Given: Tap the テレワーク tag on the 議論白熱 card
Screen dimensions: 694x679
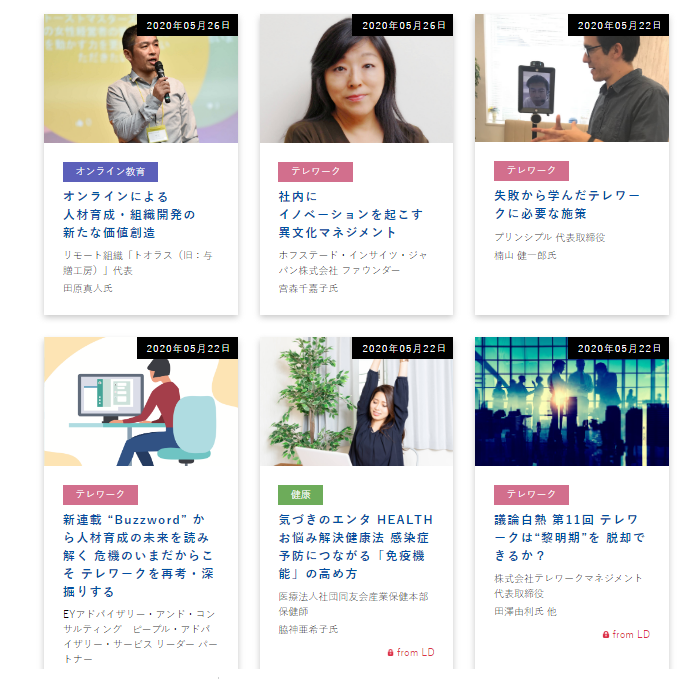Looking at the screenshot, I should [x=531, y=495].
